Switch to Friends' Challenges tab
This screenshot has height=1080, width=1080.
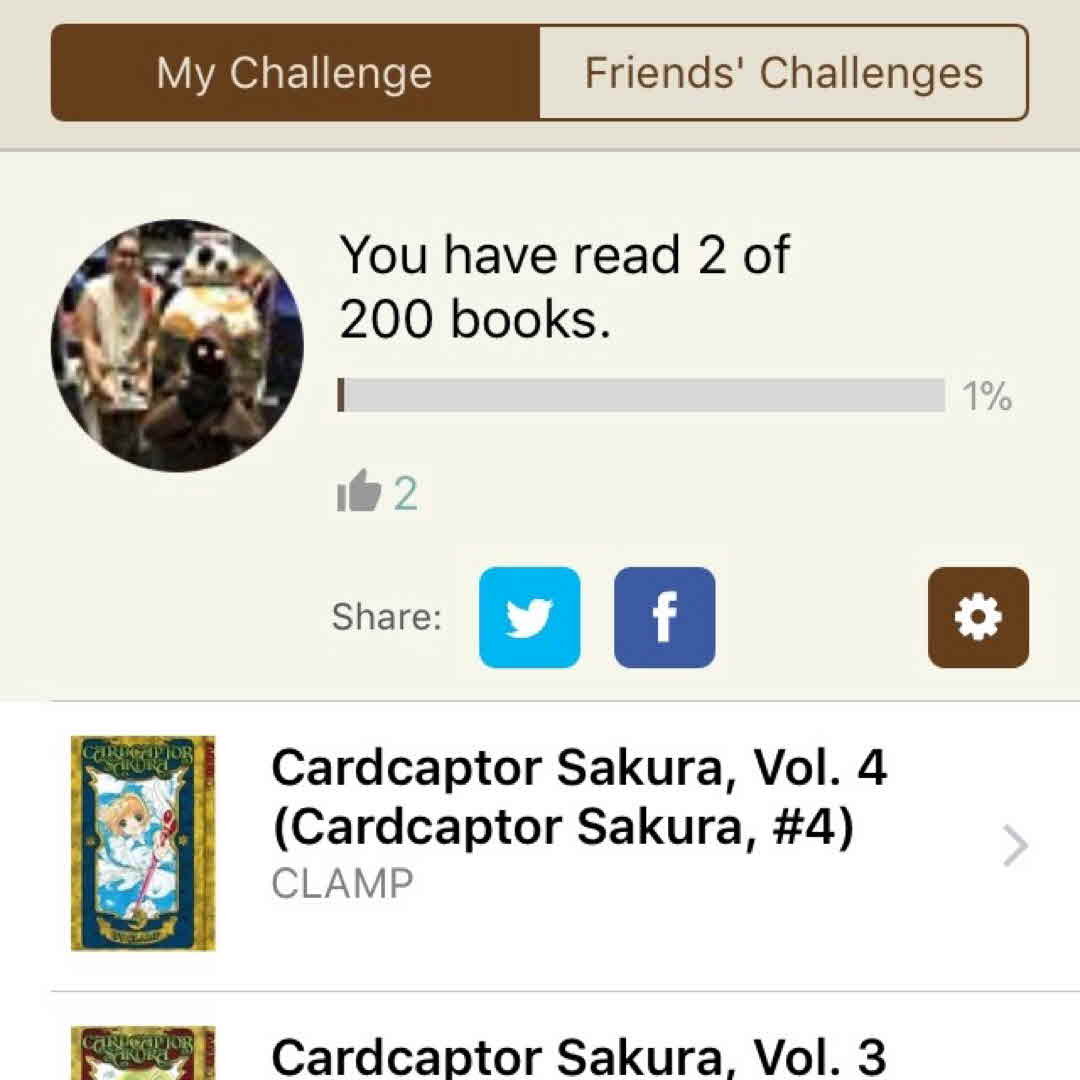pos(783,74)
